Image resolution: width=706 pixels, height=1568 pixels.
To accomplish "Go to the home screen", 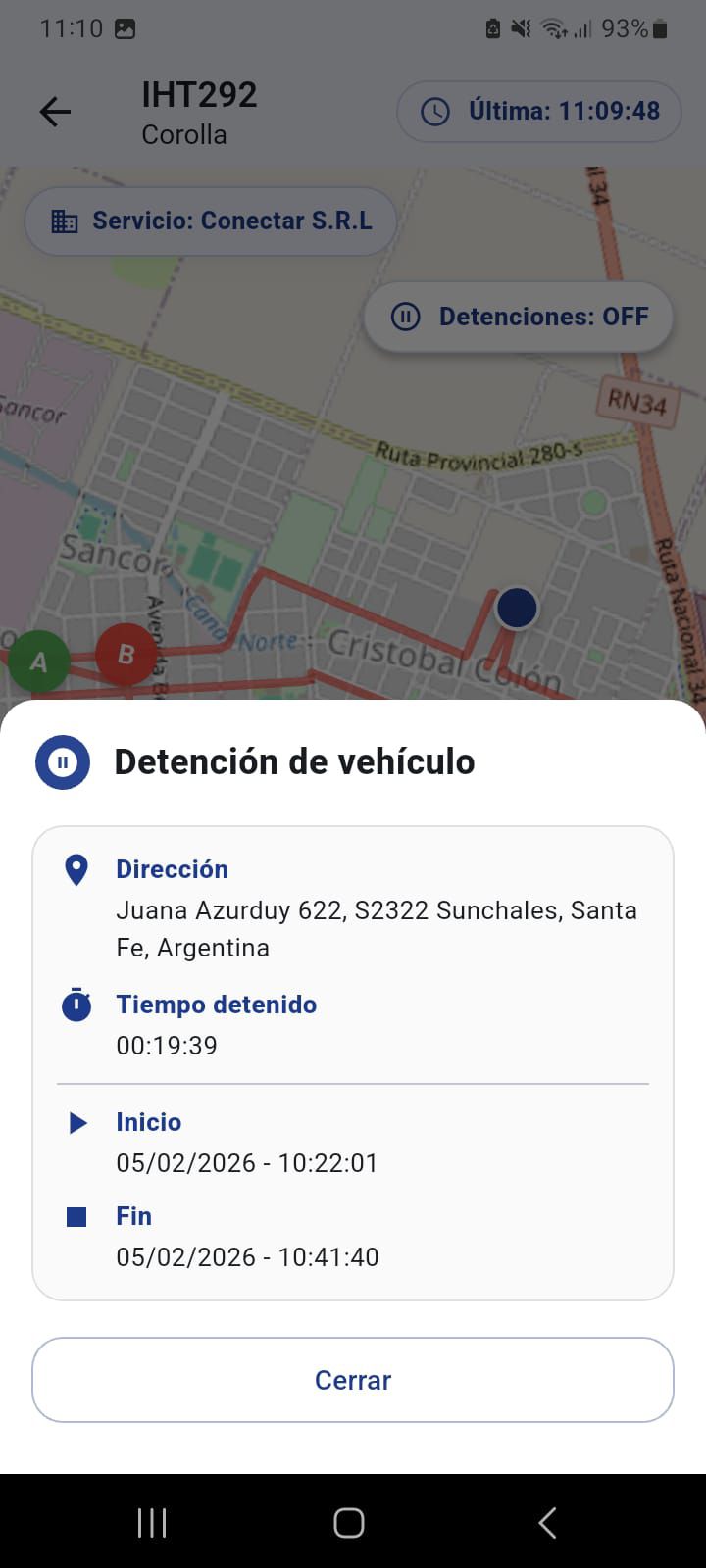I will (349, 1522).
